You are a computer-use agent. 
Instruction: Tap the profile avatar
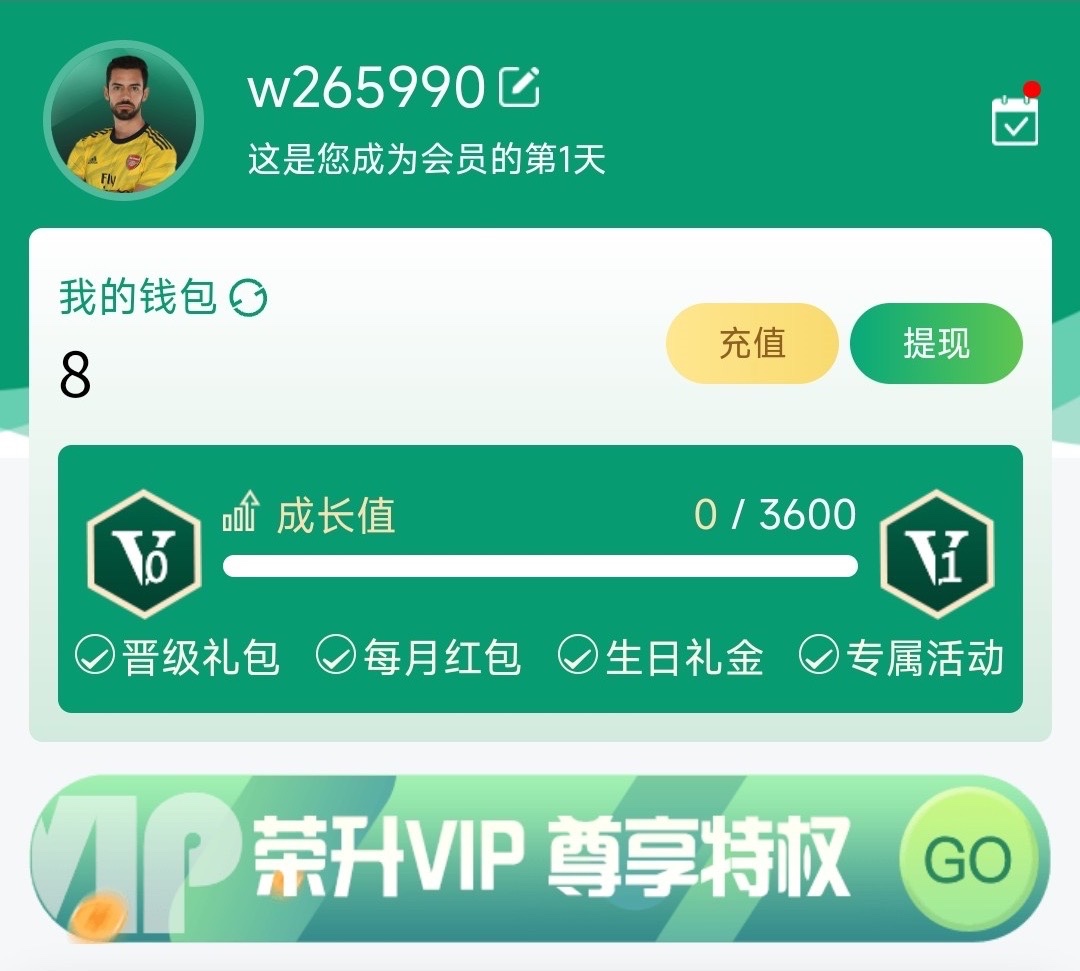tap(124, 121)
